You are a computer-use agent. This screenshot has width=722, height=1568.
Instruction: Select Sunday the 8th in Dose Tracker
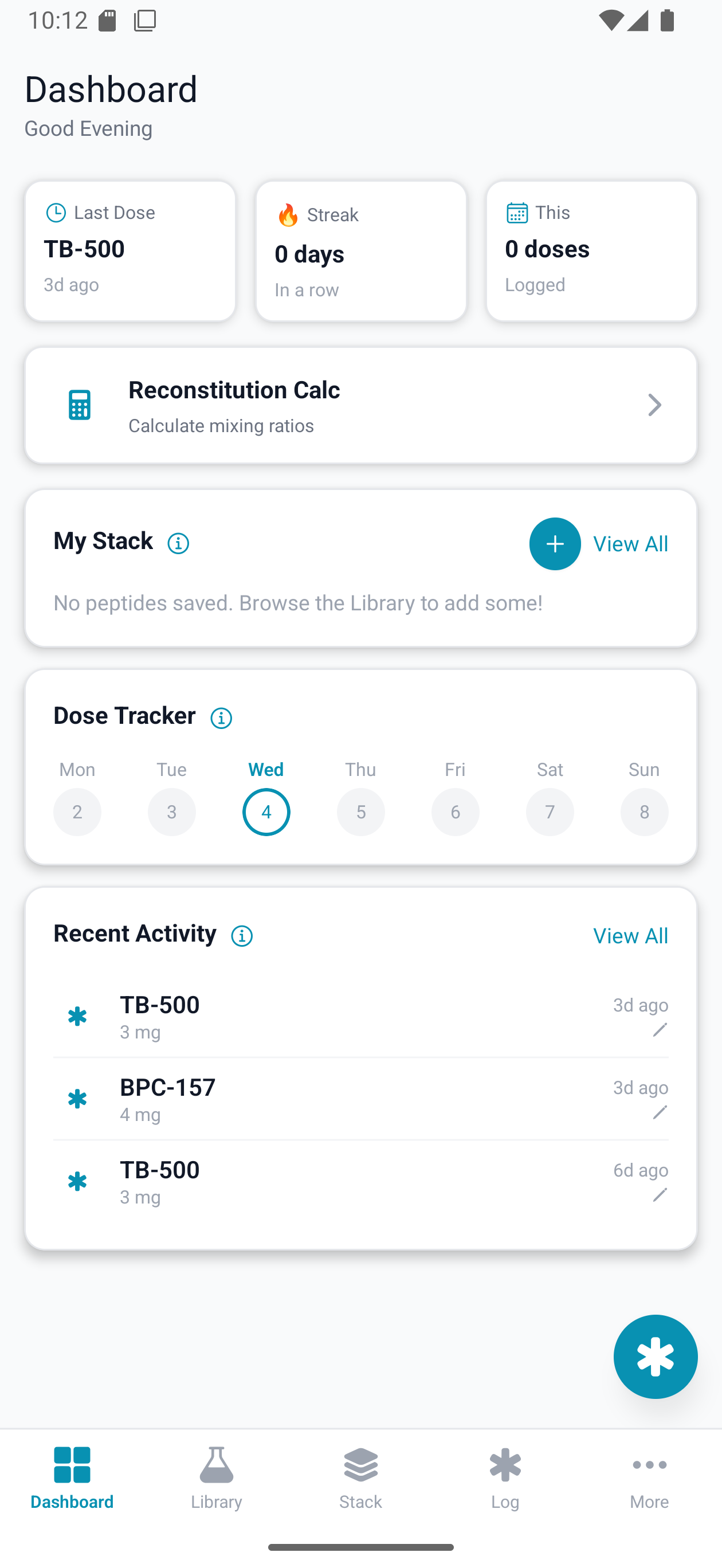[x=644, y=812]
